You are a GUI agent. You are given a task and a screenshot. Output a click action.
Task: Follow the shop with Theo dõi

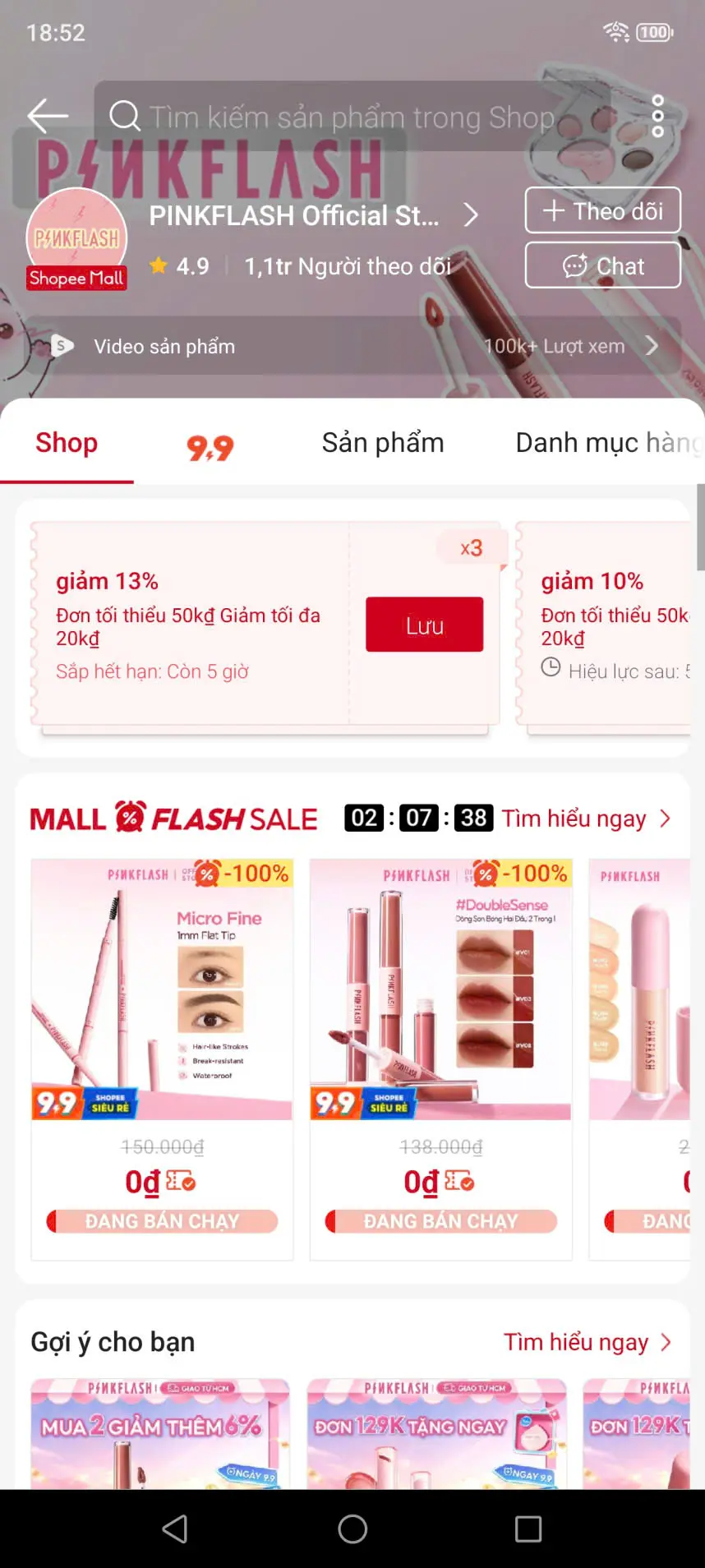point(603,210)
